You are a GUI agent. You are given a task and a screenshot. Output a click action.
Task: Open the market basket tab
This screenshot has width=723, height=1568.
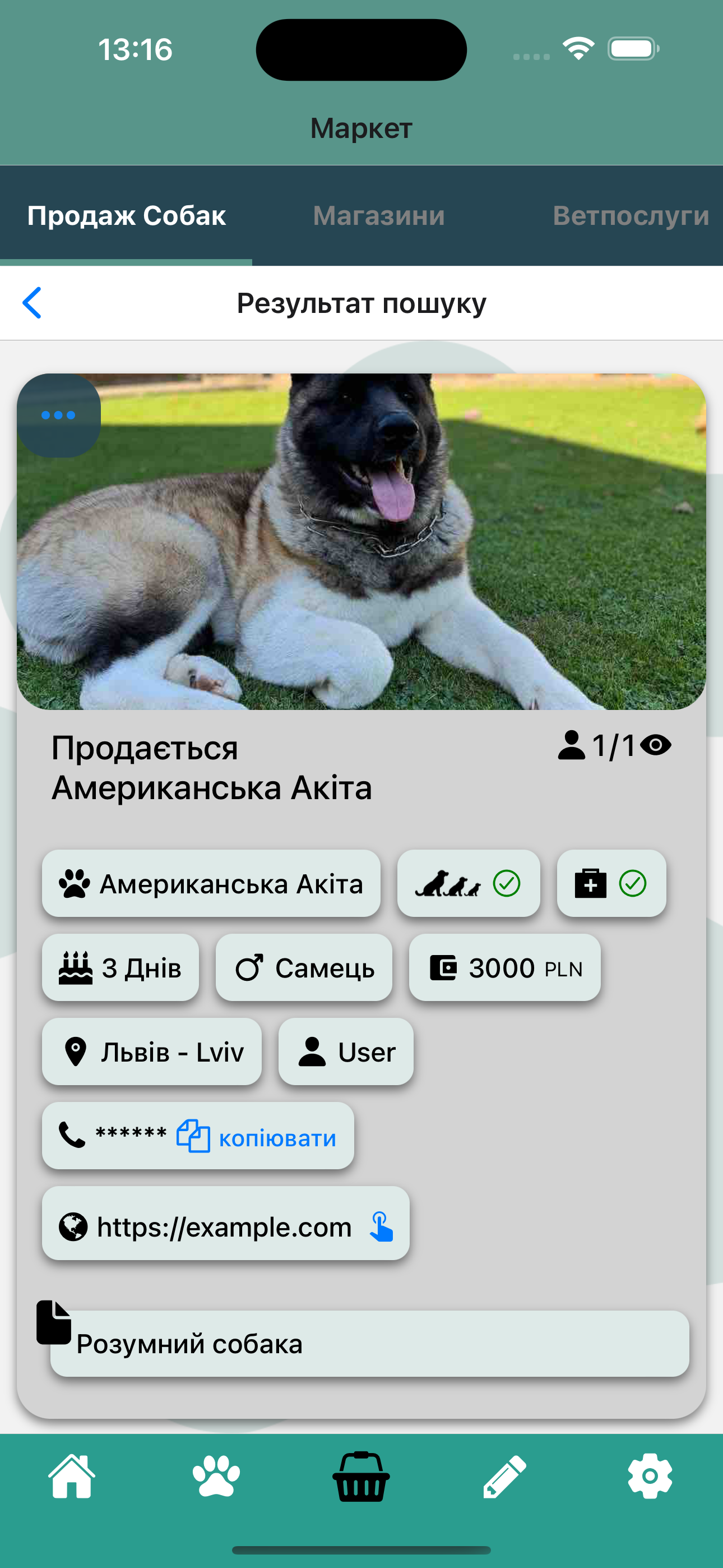361,1477
